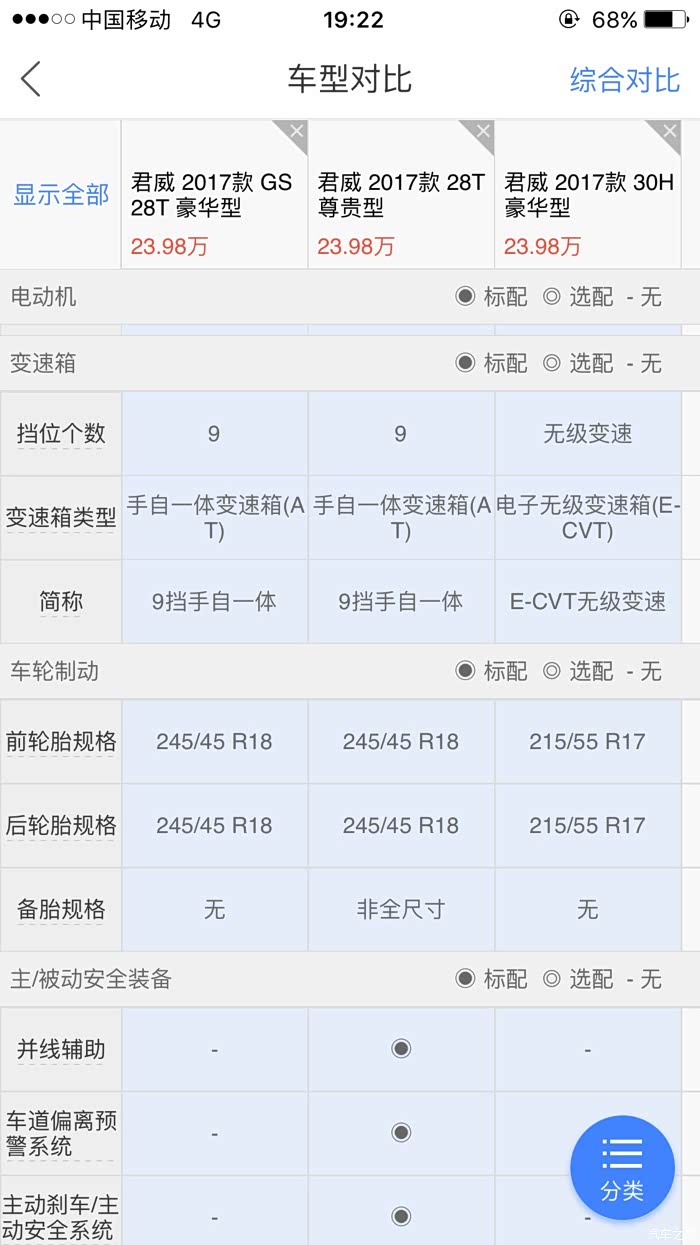Tap the 挡位个数 parameter label for explanation

tap(61, 433)
